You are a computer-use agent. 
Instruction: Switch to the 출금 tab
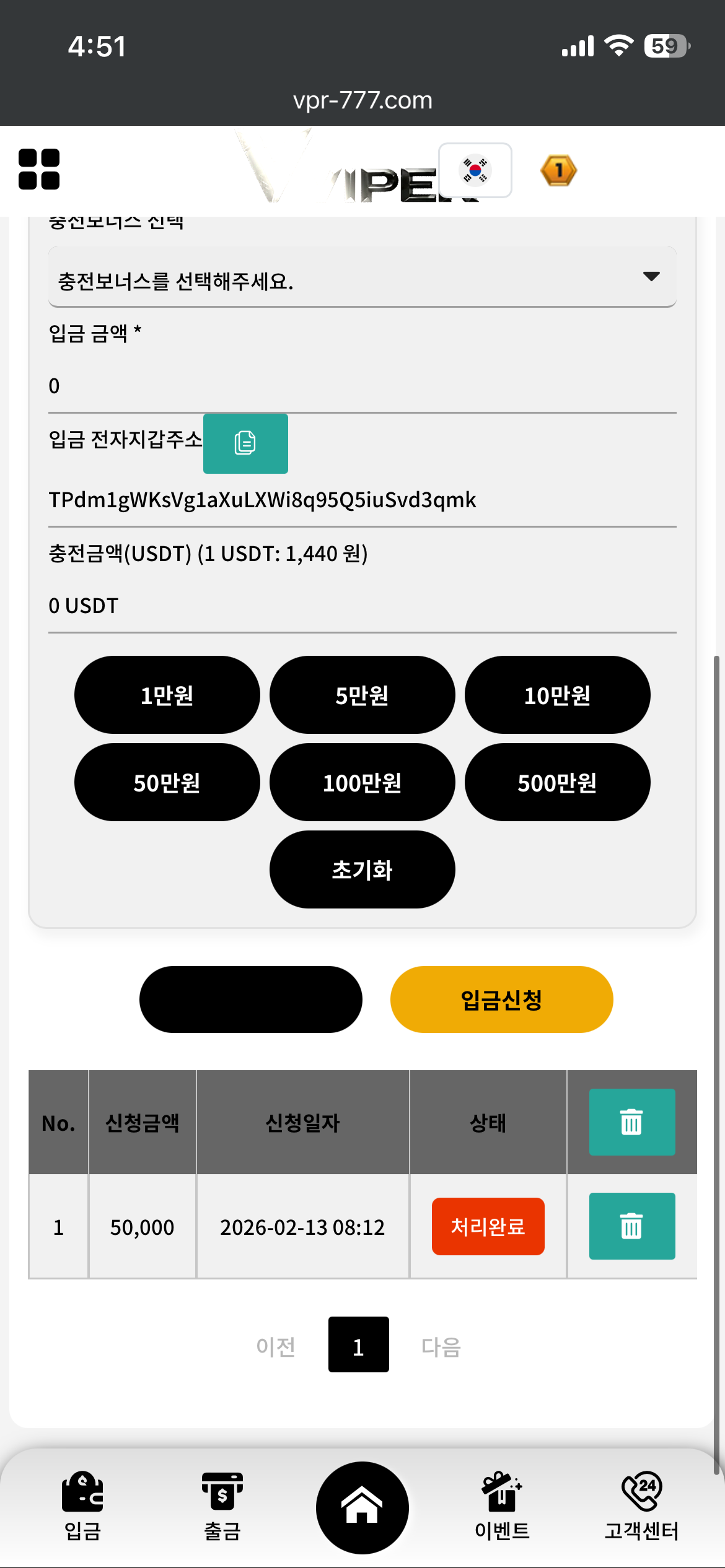pos(222,1506)
